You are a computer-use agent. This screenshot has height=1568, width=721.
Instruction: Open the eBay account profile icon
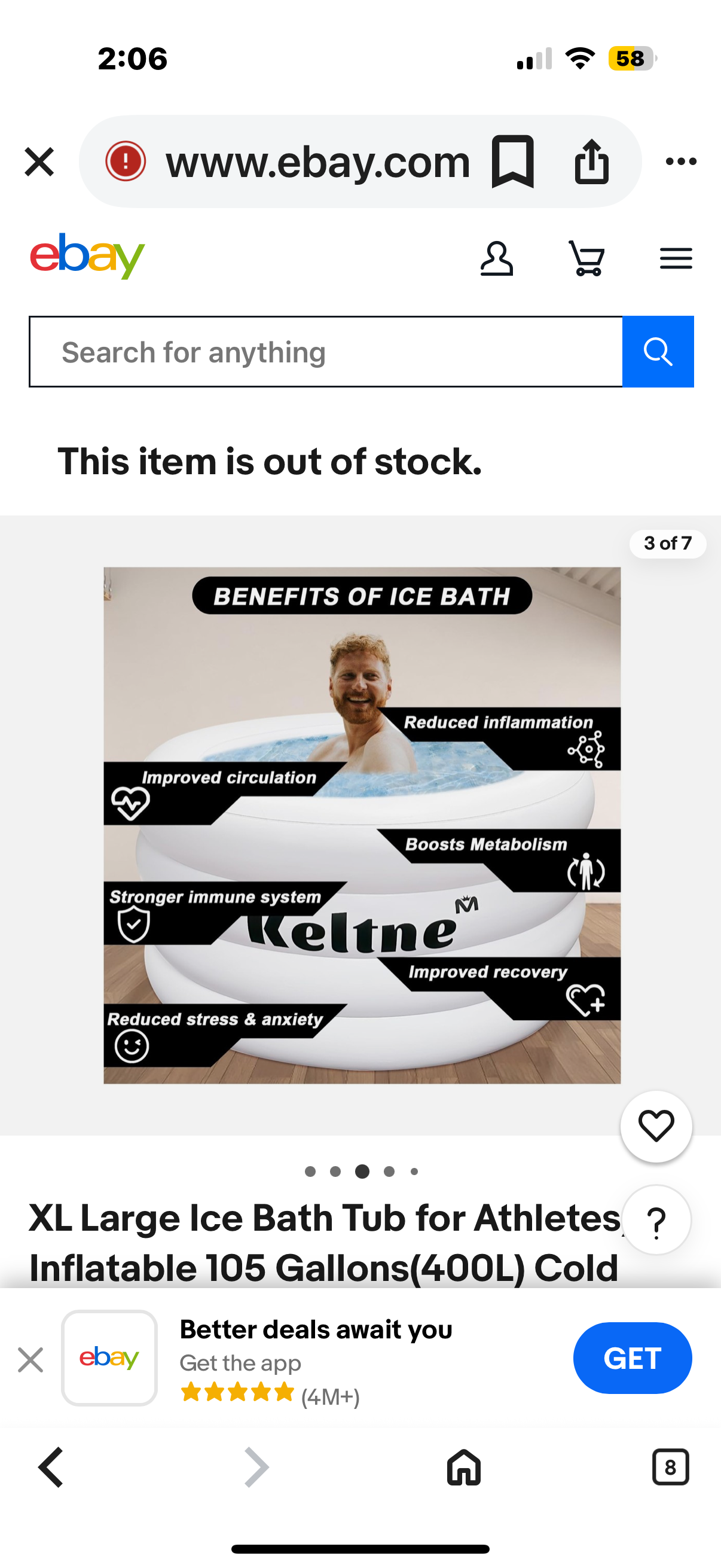pos(496,259)
